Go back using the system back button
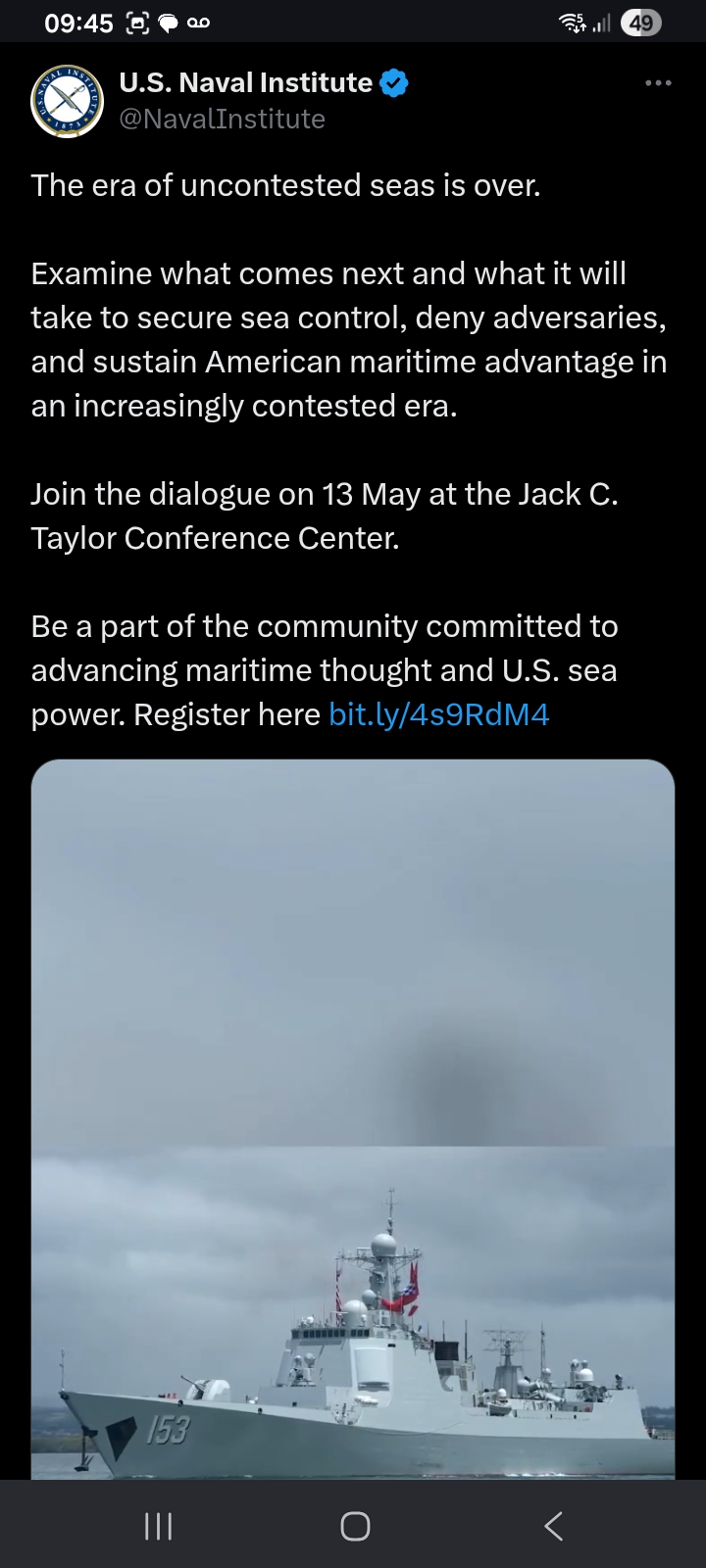The image size is (706, 1568). [554, 1525]
